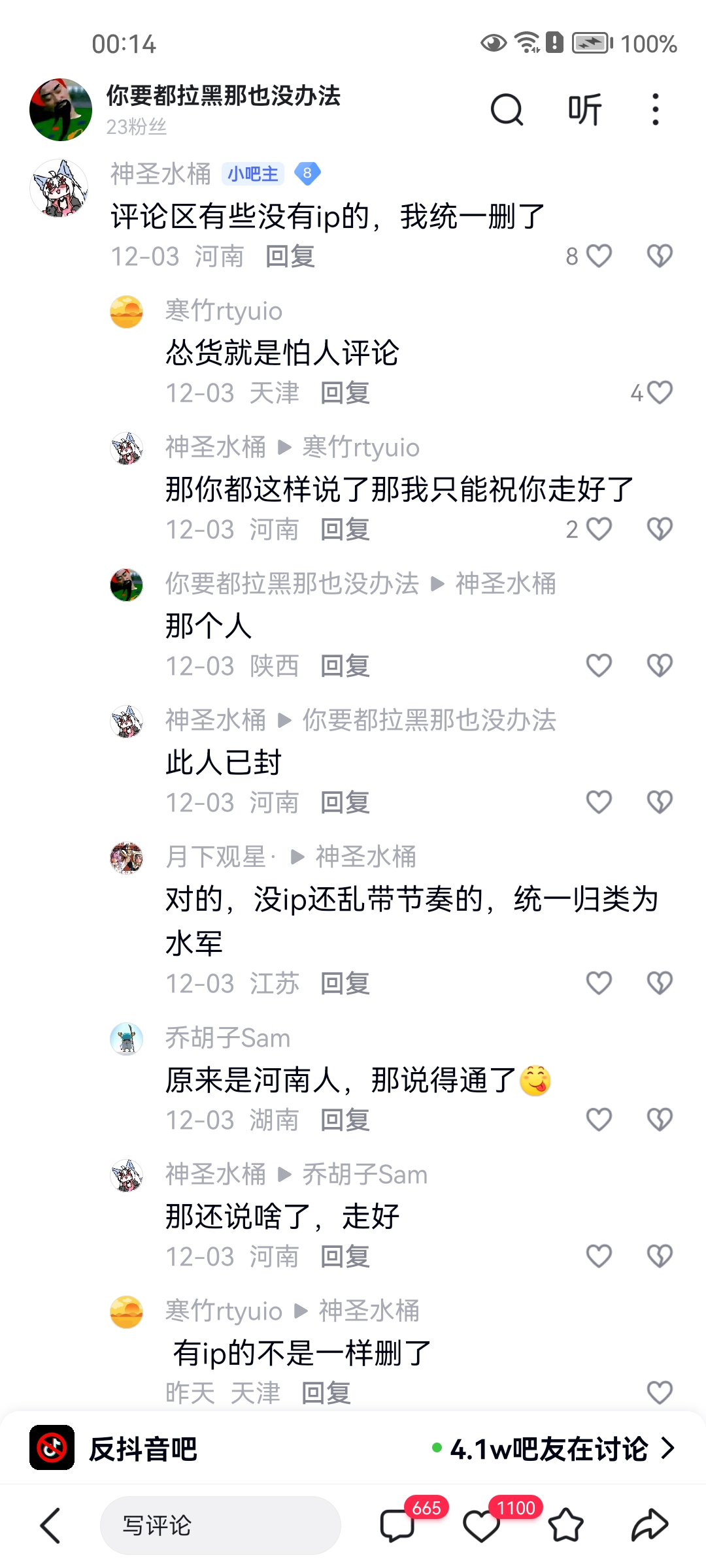Like the reply 那你都这样说了那我只能祝你走好了
The height and width of the screenshot is (1568, 706).
[x=598, y=529]
